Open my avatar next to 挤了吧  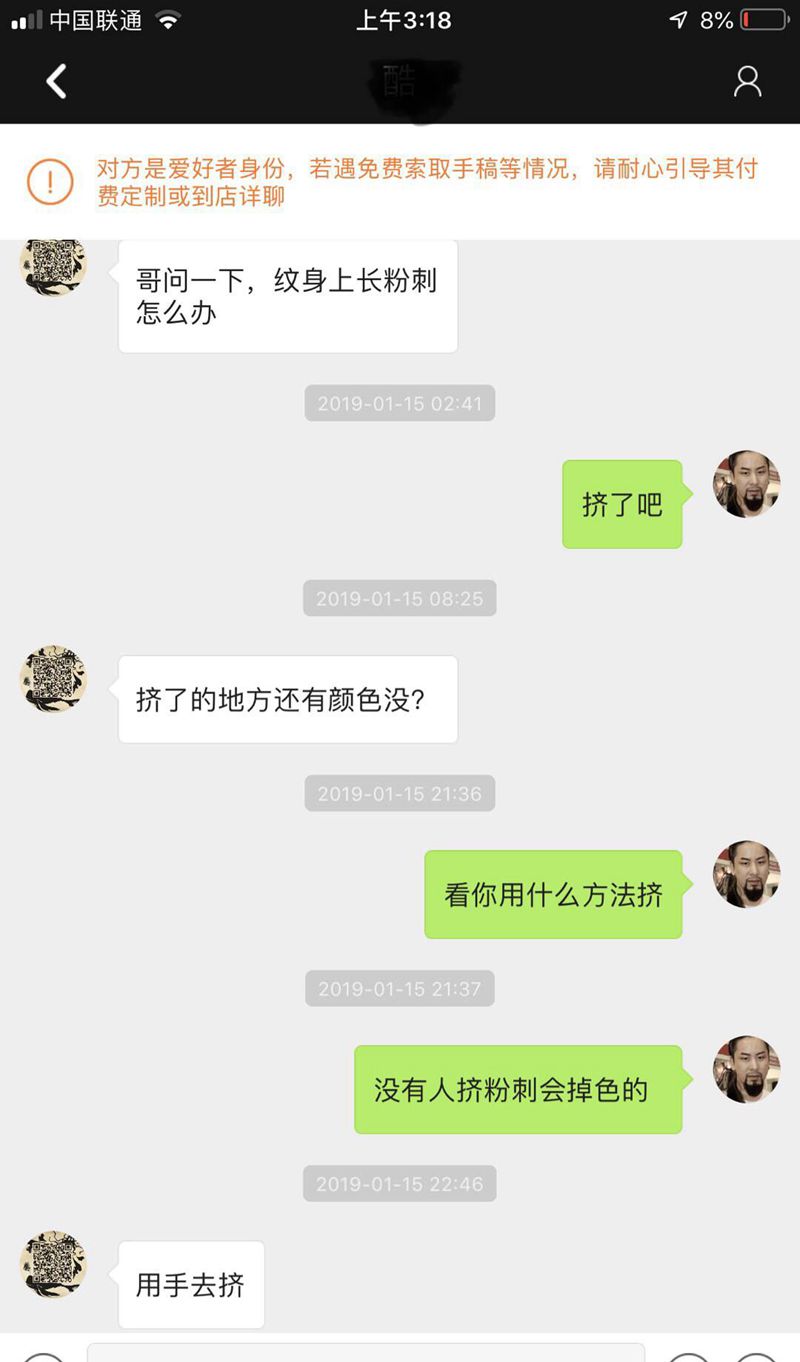746,484
